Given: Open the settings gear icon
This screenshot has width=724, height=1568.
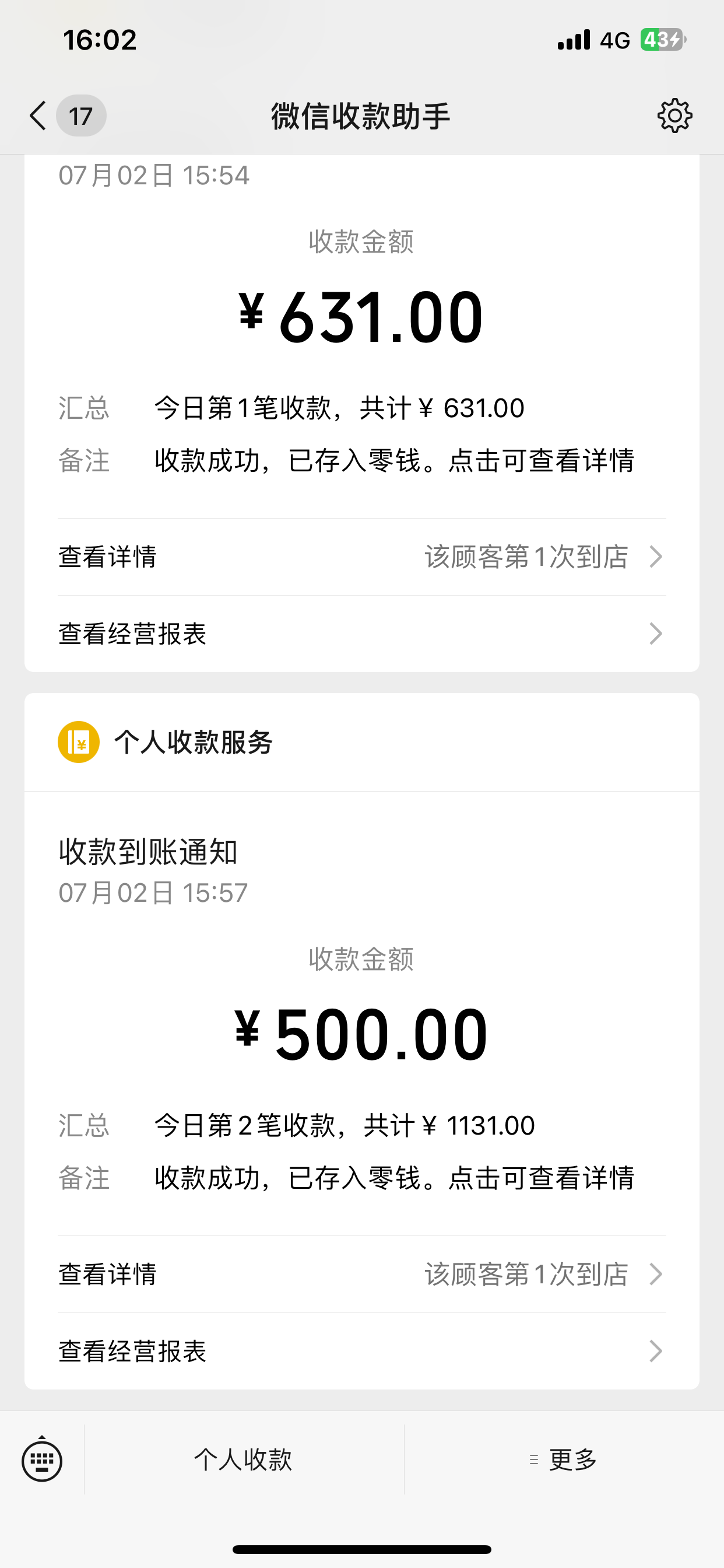Looking at the screenshot, I should tap(674, 116).
